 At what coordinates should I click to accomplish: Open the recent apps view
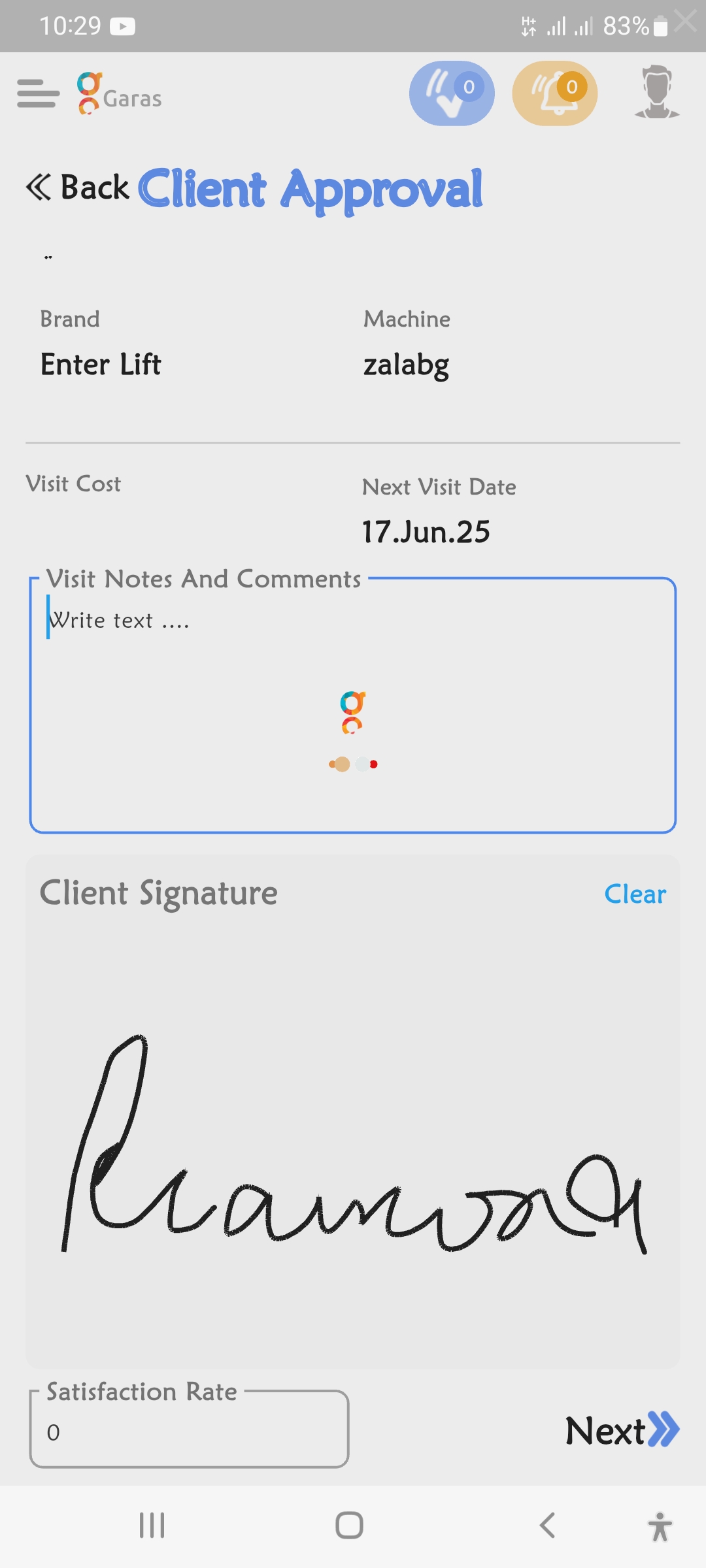click(x=152, y=1526)
